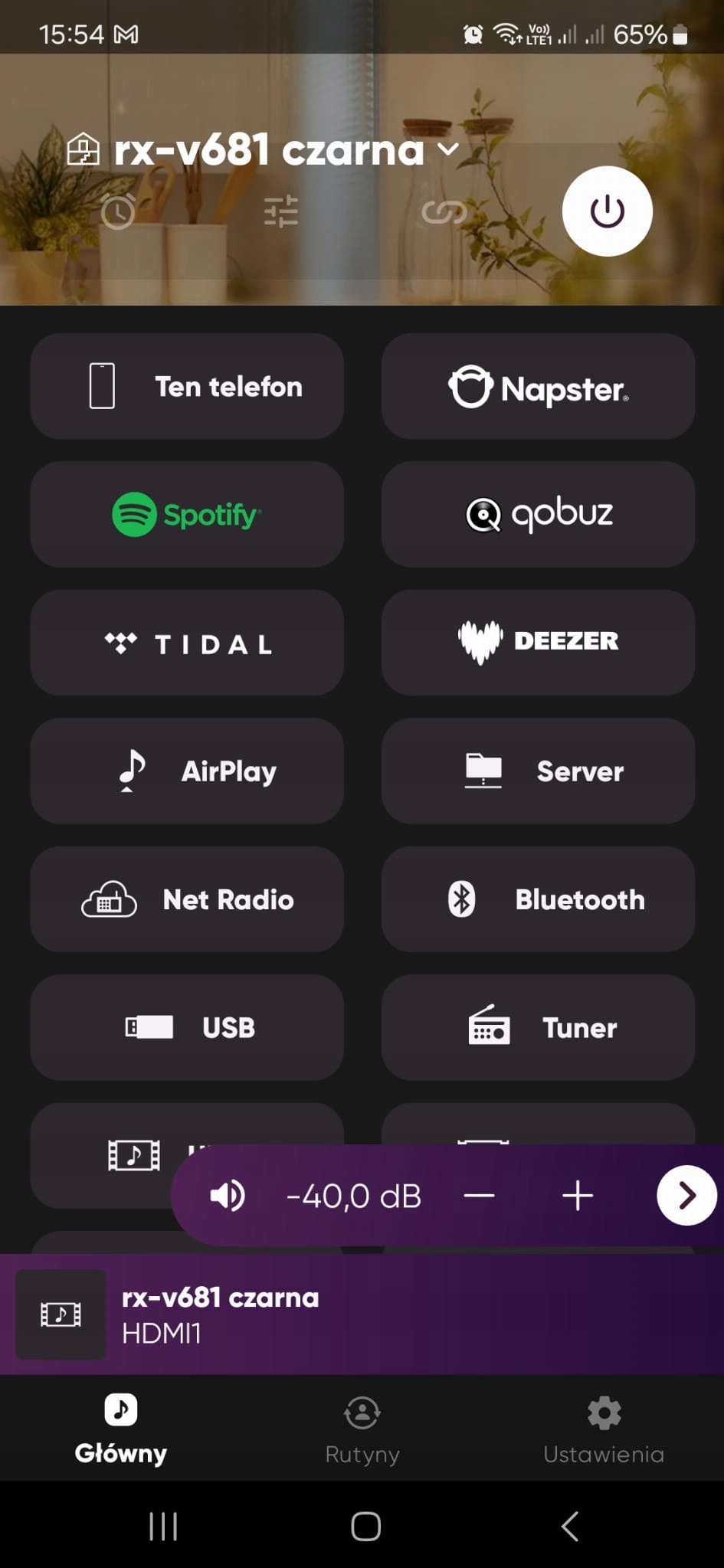Tap the power button for the receiver

(x=607, y=211)
